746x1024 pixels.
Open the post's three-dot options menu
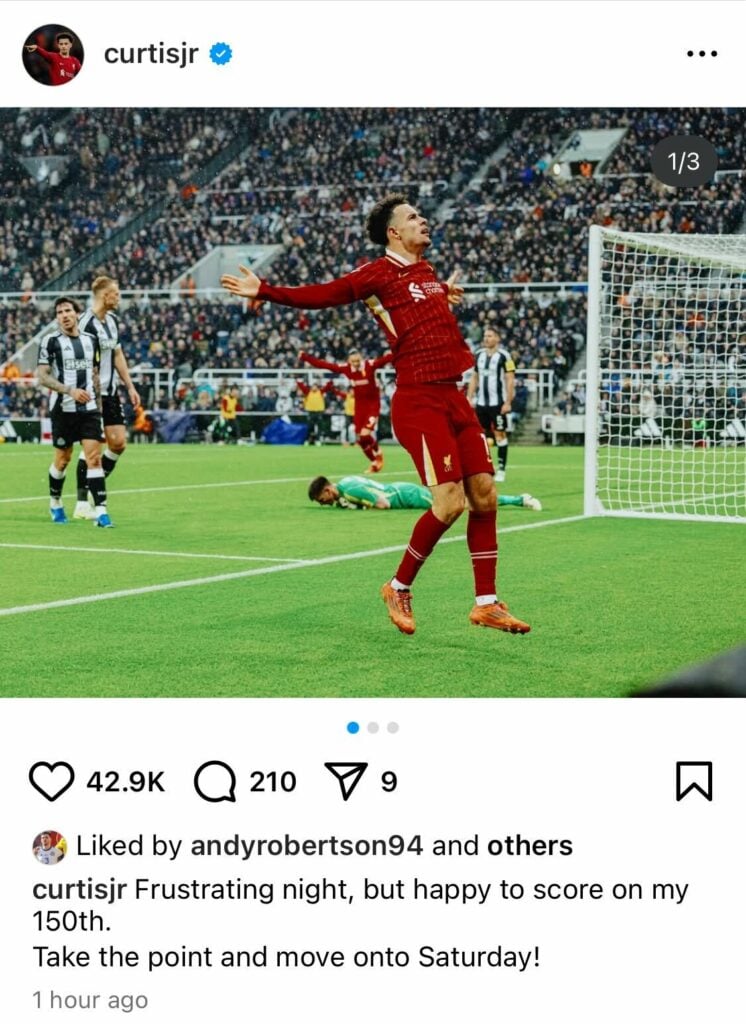[701, 54]
